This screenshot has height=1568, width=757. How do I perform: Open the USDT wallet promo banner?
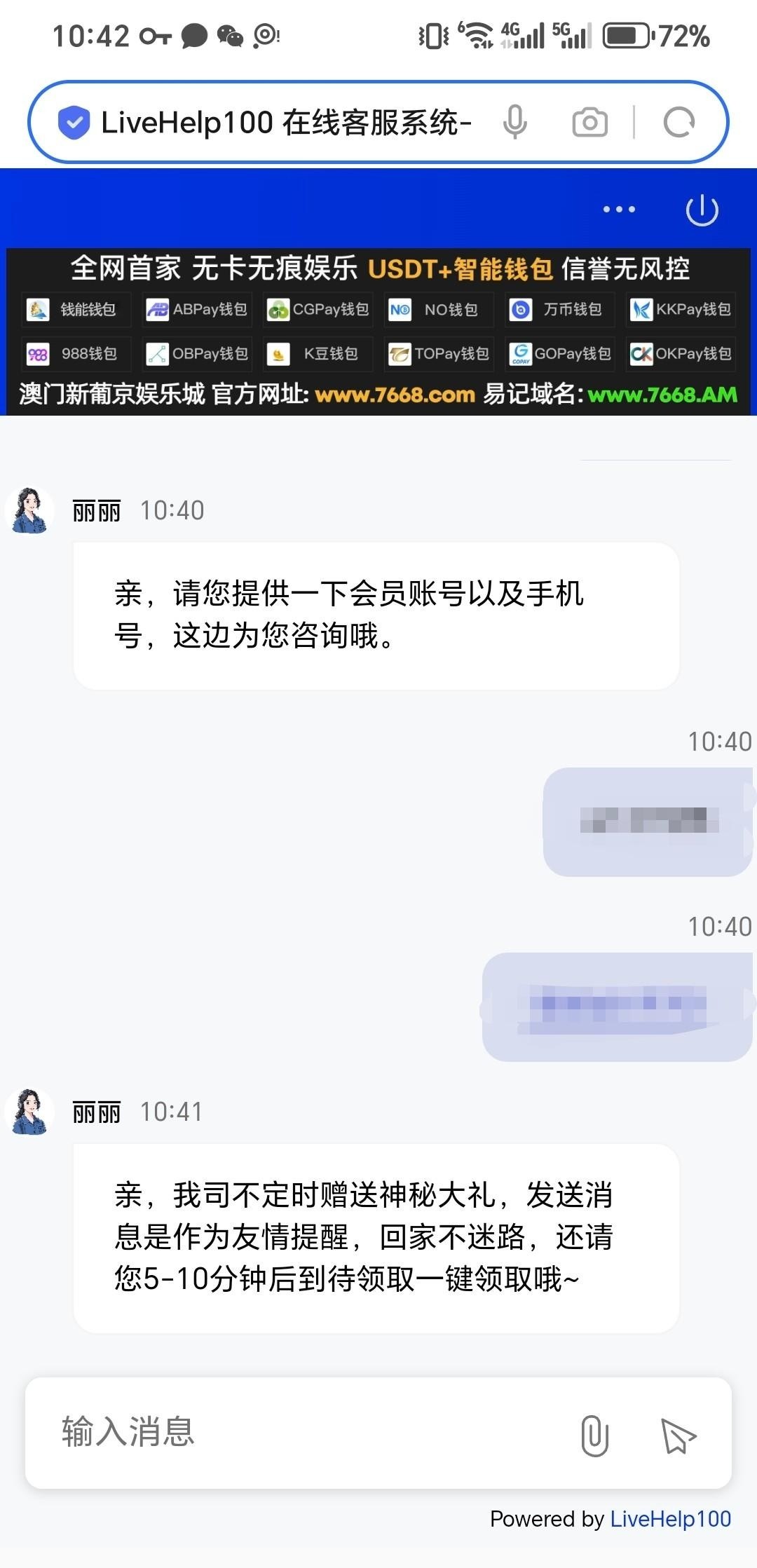[x=378, y=332]
